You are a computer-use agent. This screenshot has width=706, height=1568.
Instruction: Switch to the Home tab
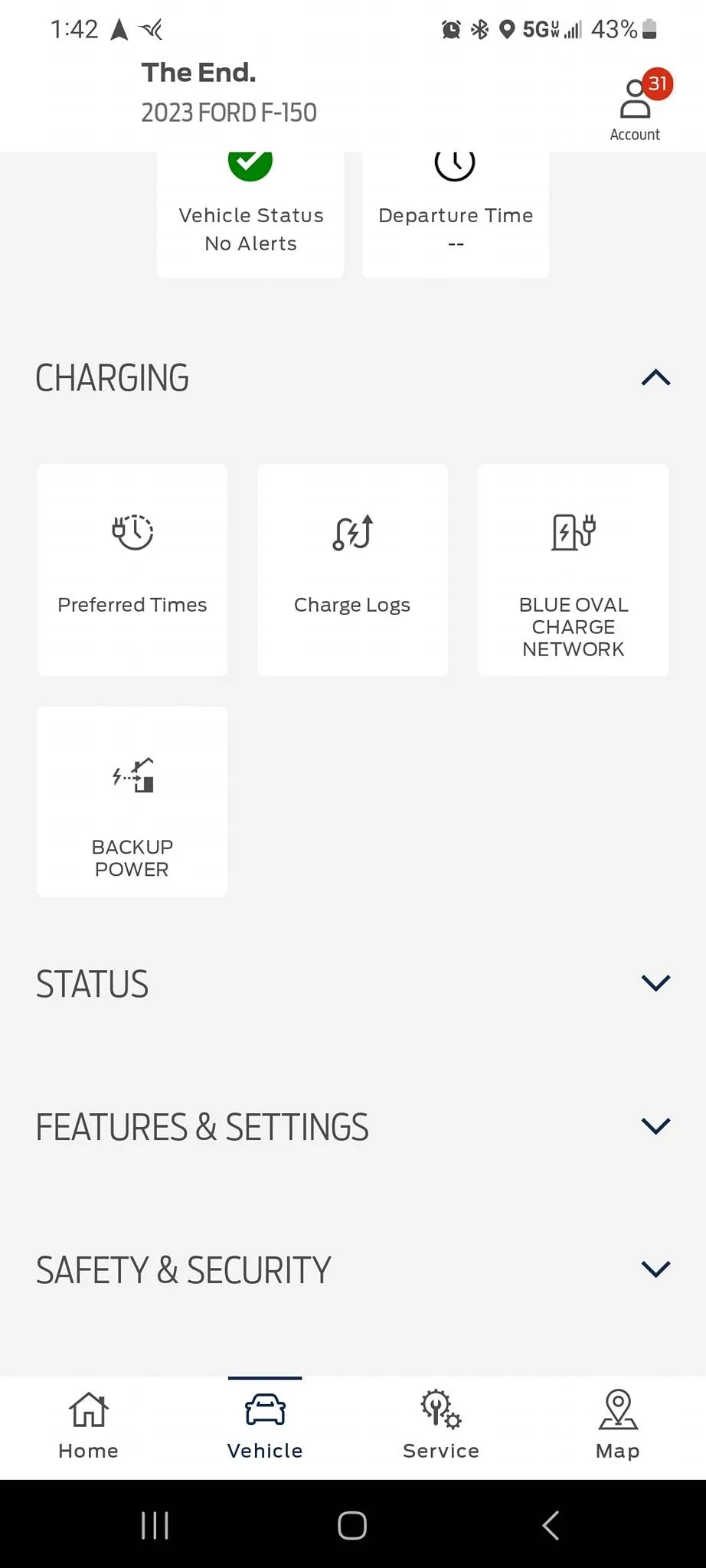[x=89, y=1426]
